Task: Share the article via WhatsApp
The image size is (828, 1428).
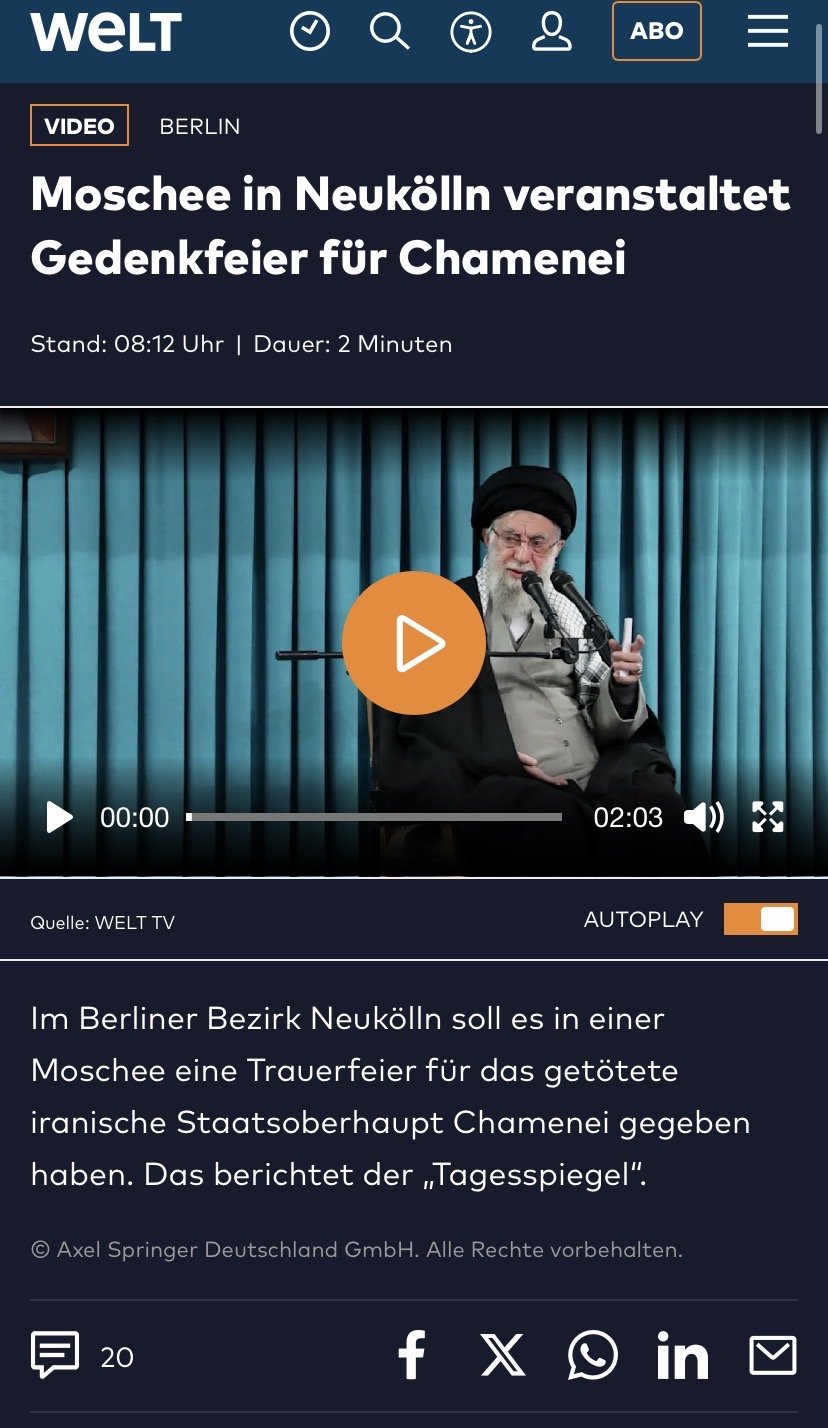Action: pyautogui.click(x=593, y=1356)
